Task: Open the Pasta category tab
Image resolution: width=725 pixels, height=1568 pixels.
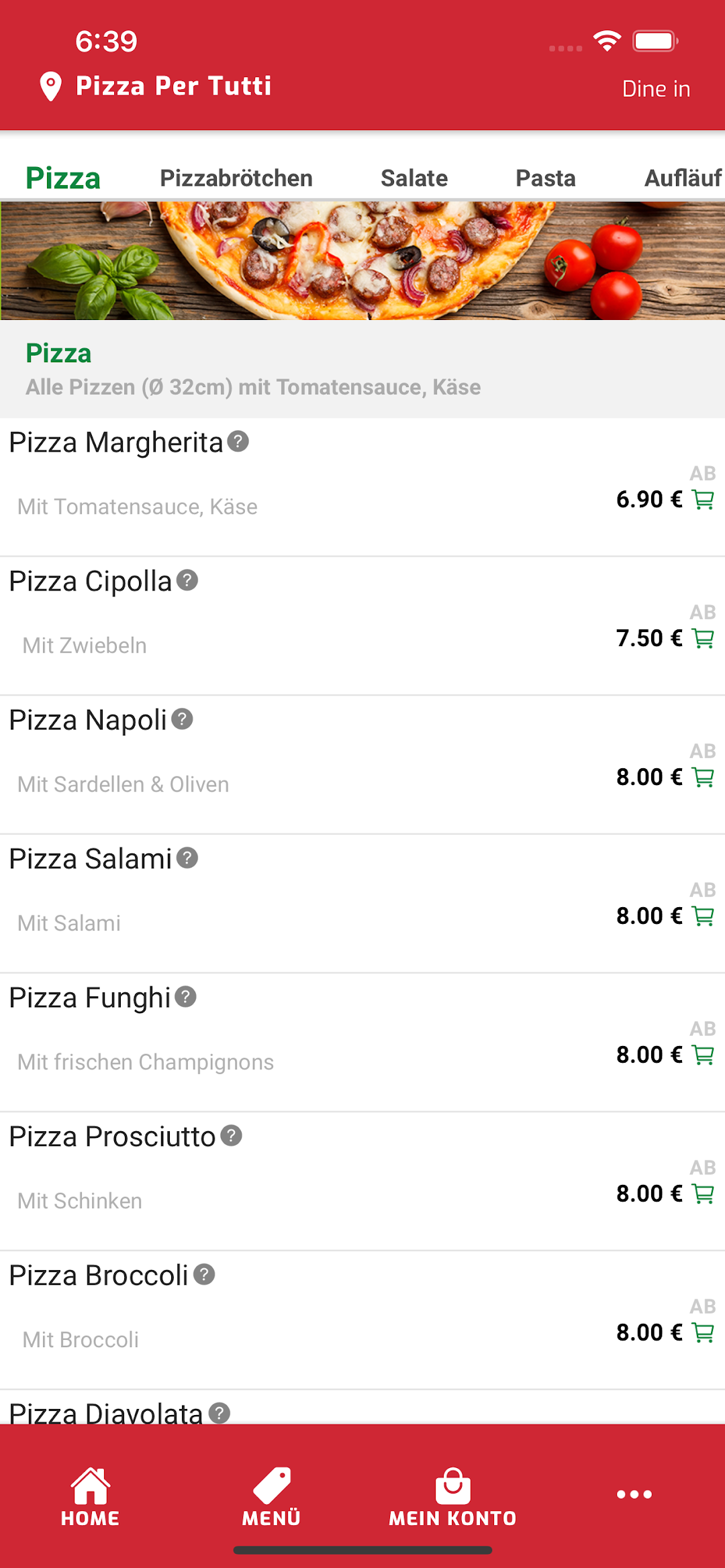Action: click(546, 178)
